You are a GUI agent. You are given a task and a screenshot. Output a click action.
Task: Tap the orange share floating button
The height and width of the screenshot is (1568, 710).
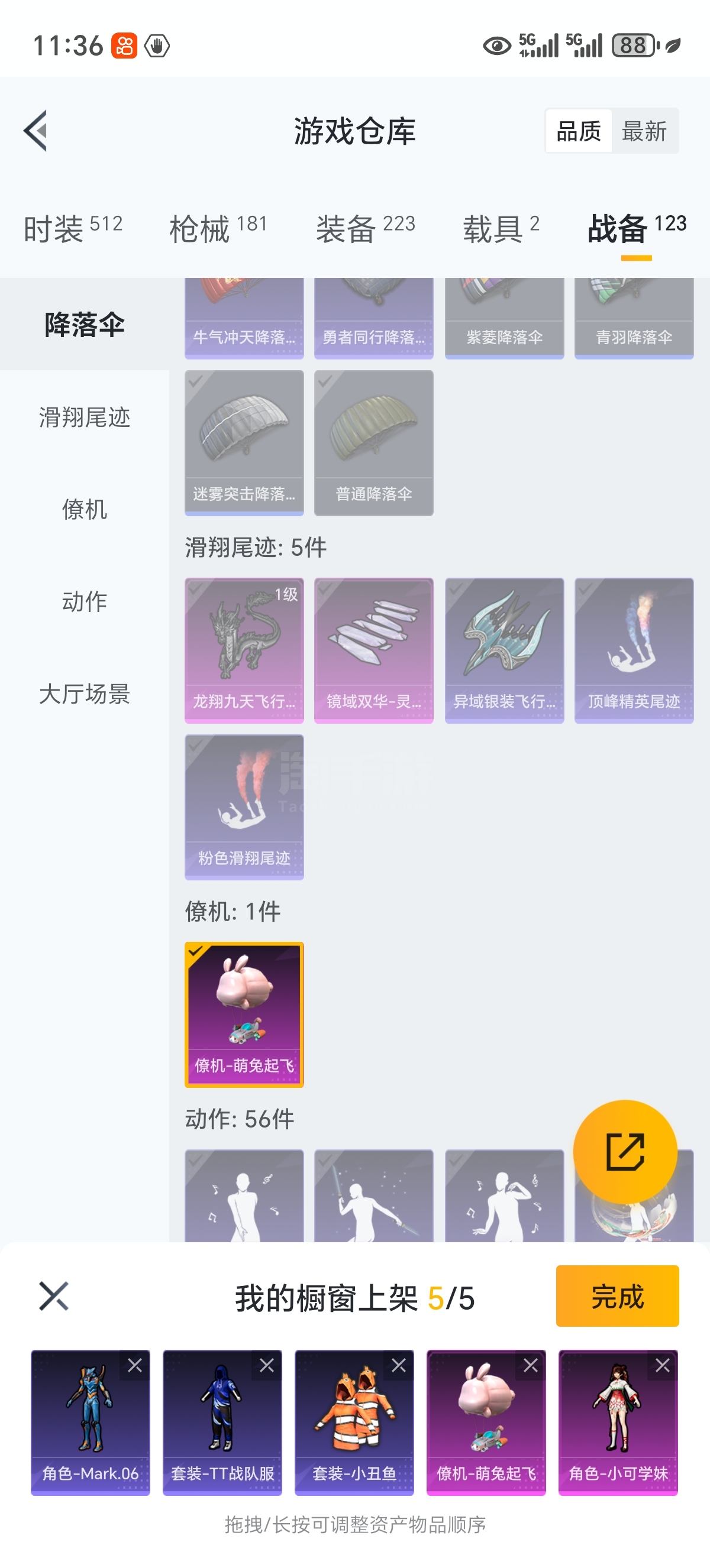point(625,1151)
